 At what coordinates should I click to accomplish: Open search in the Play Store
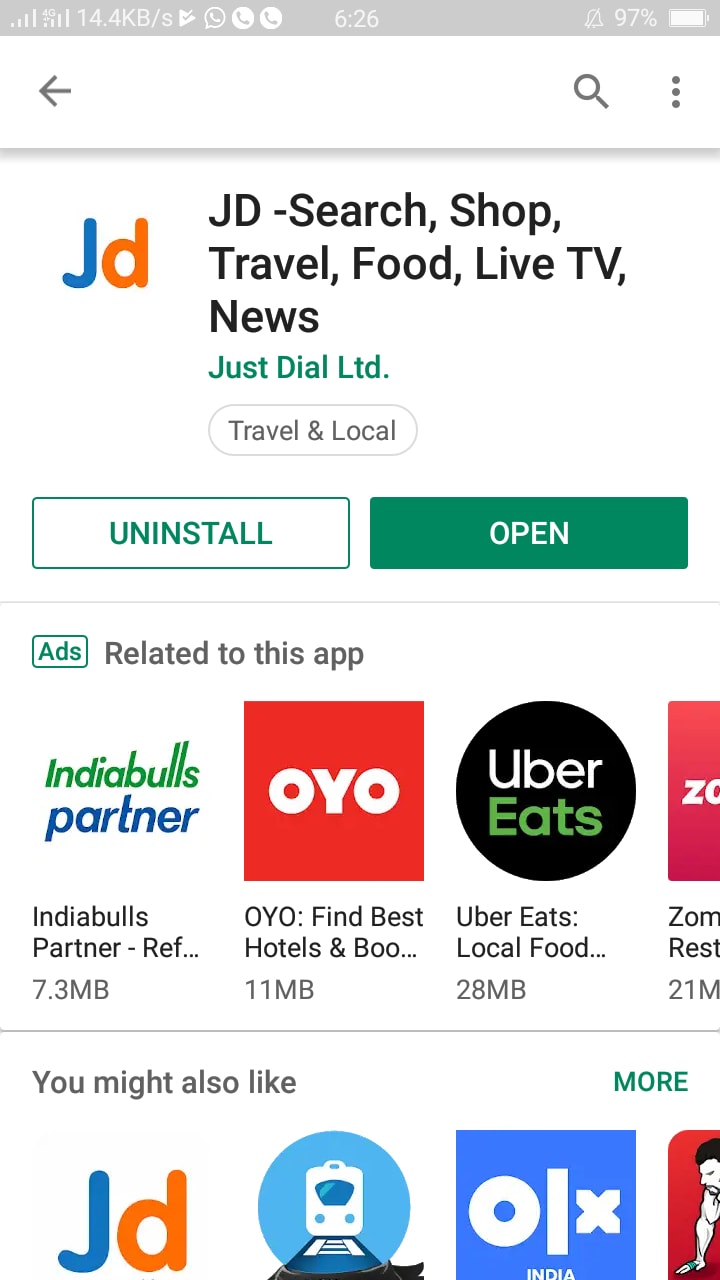591,92
